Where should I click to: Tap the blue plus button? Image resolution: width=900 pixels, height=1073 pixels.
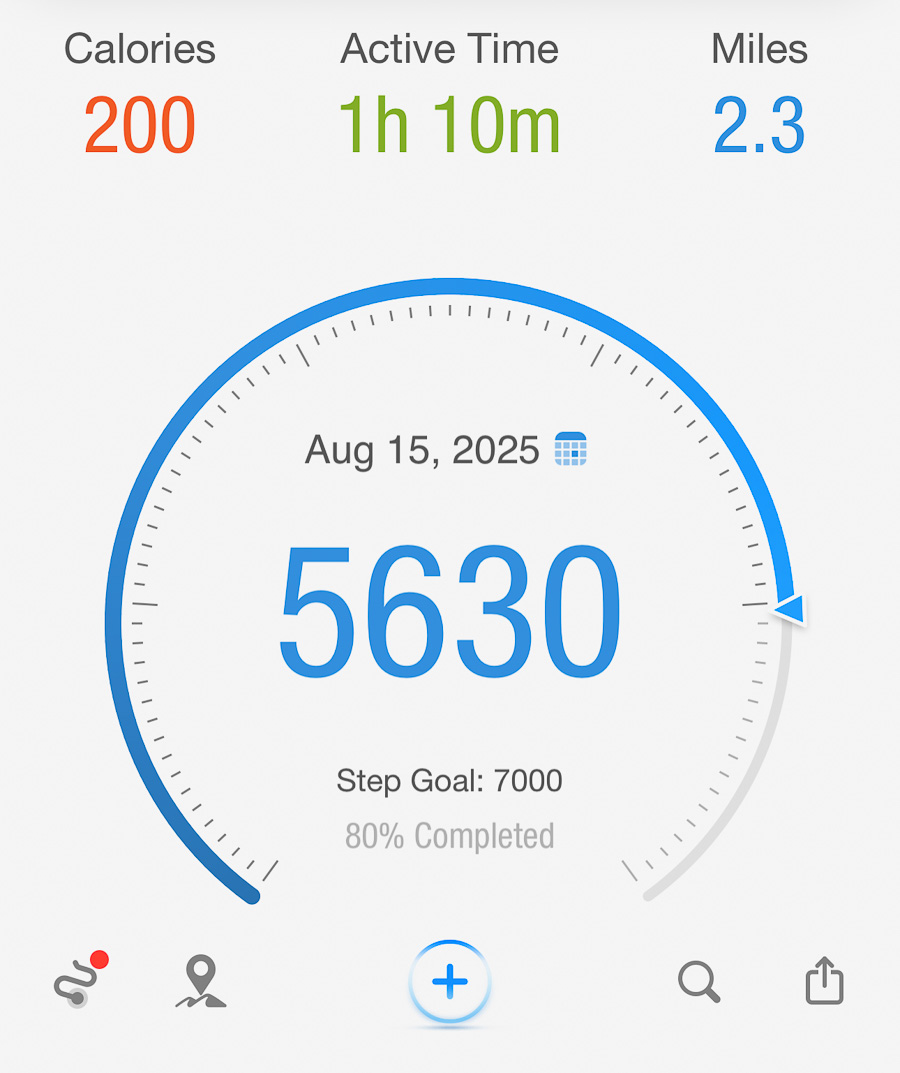(450, 982)
